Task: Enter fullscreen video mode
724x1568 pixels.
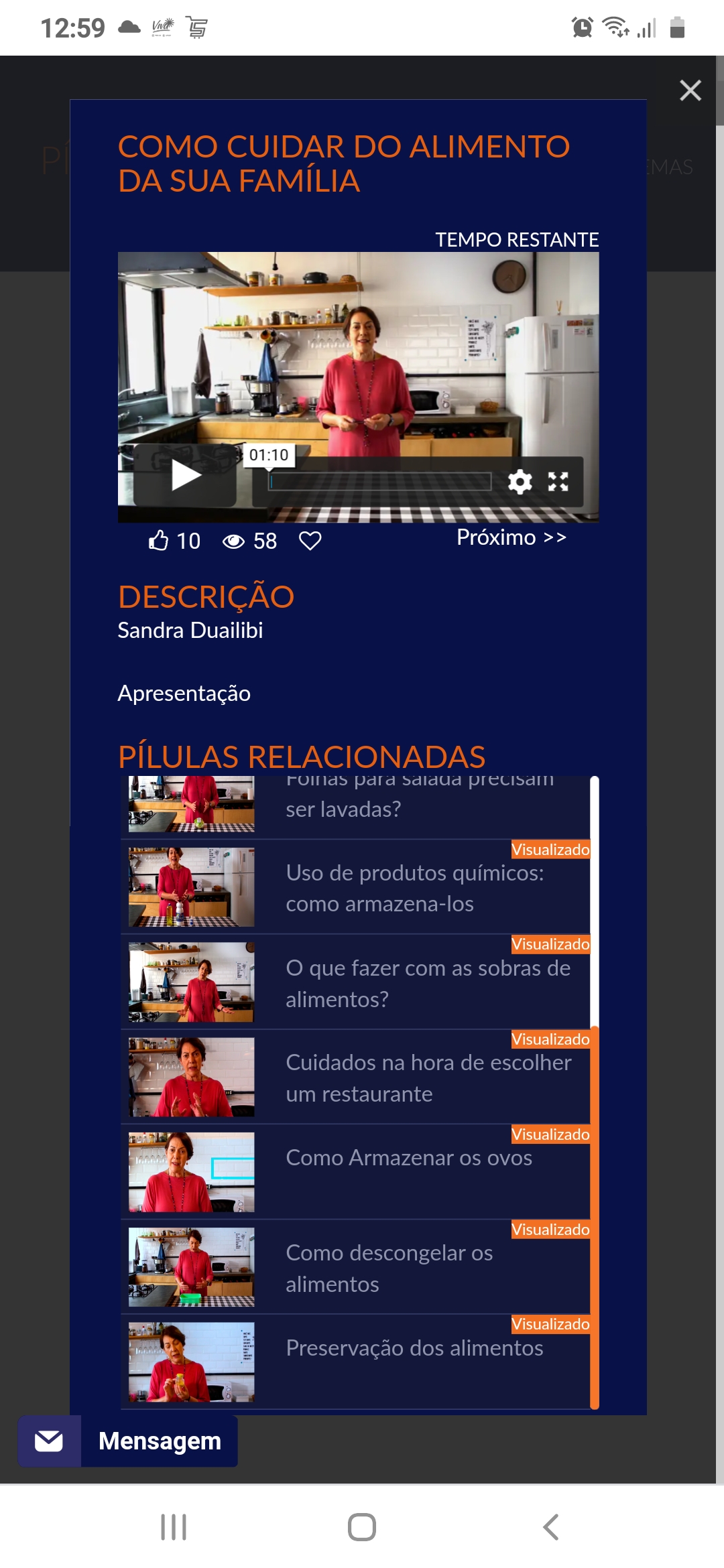Action: tap(558, 481)
